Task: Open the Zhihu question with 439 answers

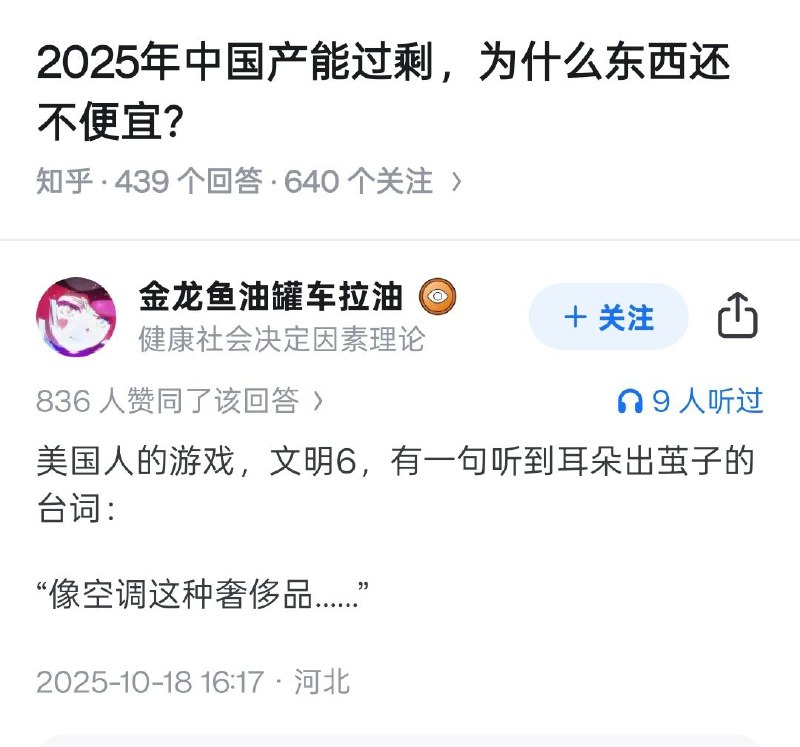Action: (x=248, y=181)
